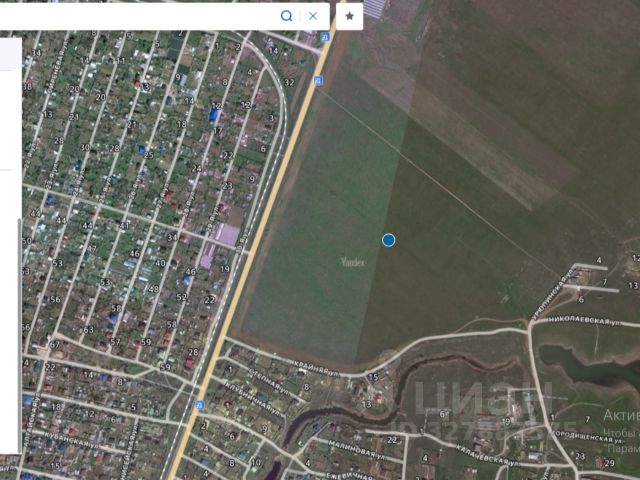Select the blue location marker on the map
Image resolution: width=640 pixels, height=480 pixels.
click(x=389, y=240)
